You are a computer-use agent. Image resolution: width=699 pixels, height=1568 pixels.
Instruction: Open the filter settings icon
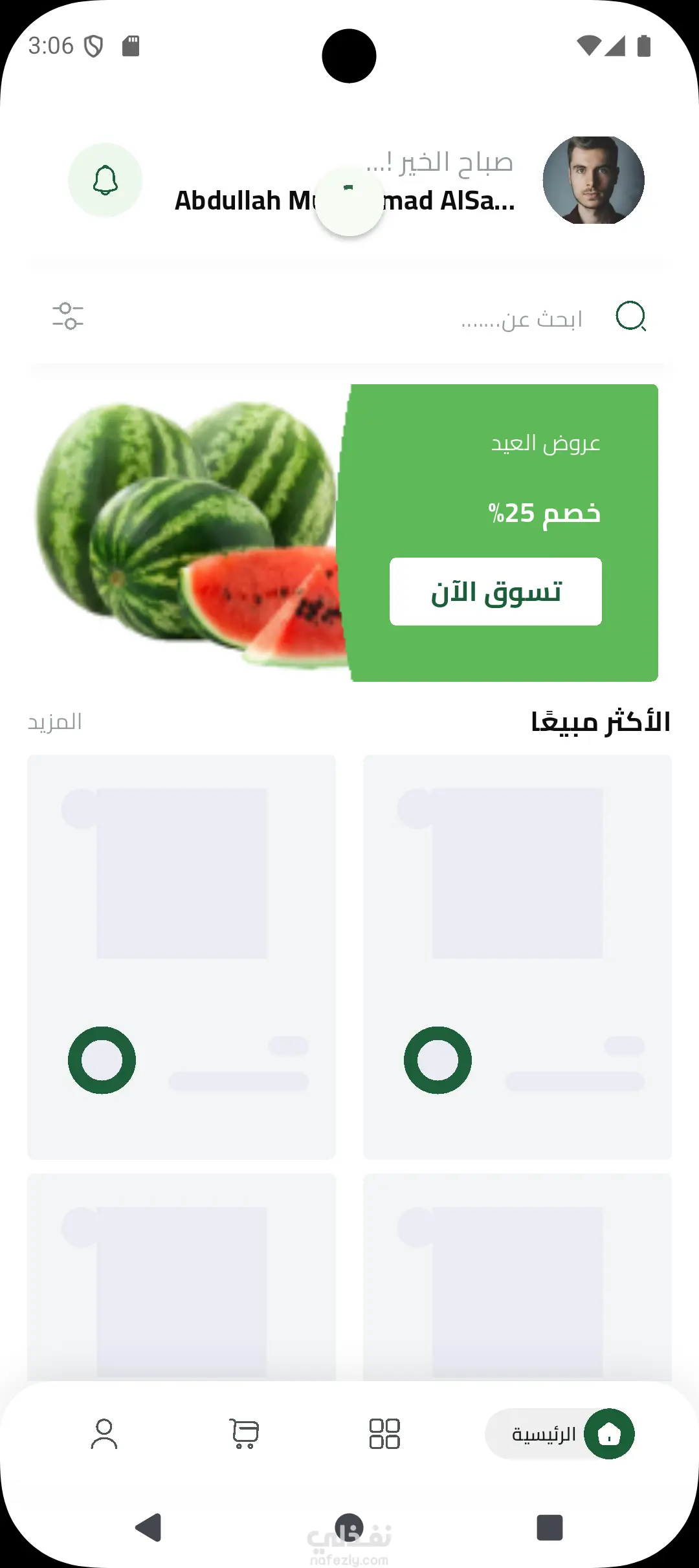click(68, 316)
